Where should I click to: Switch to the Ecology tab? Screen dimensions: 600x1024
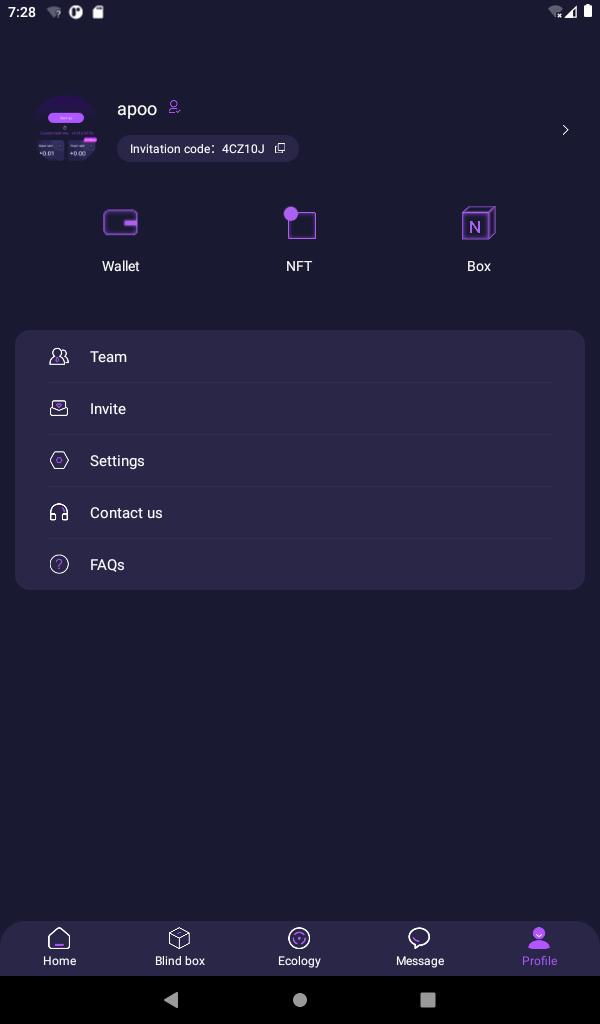(299, 948)
